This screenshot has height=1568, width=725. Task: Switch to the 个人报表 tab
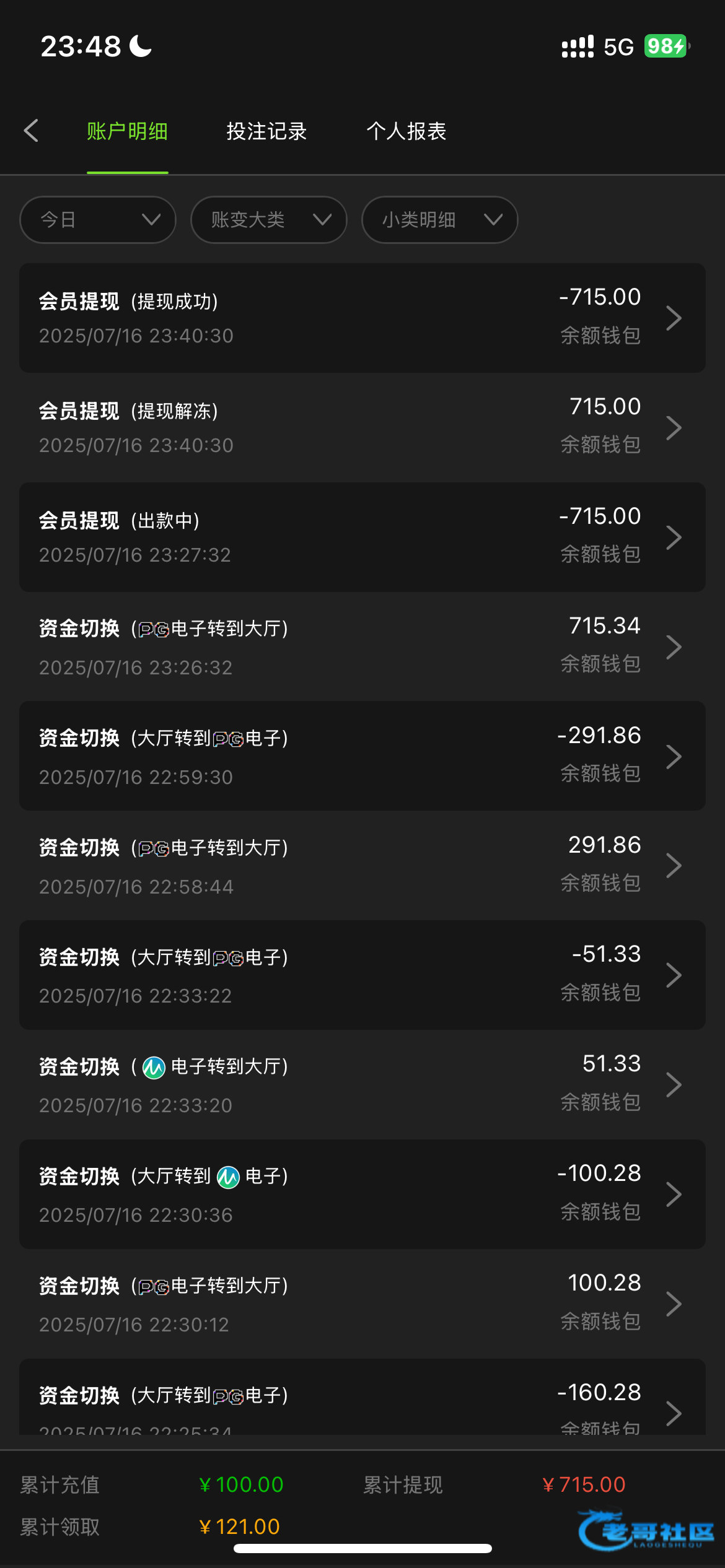click(406, 131)
